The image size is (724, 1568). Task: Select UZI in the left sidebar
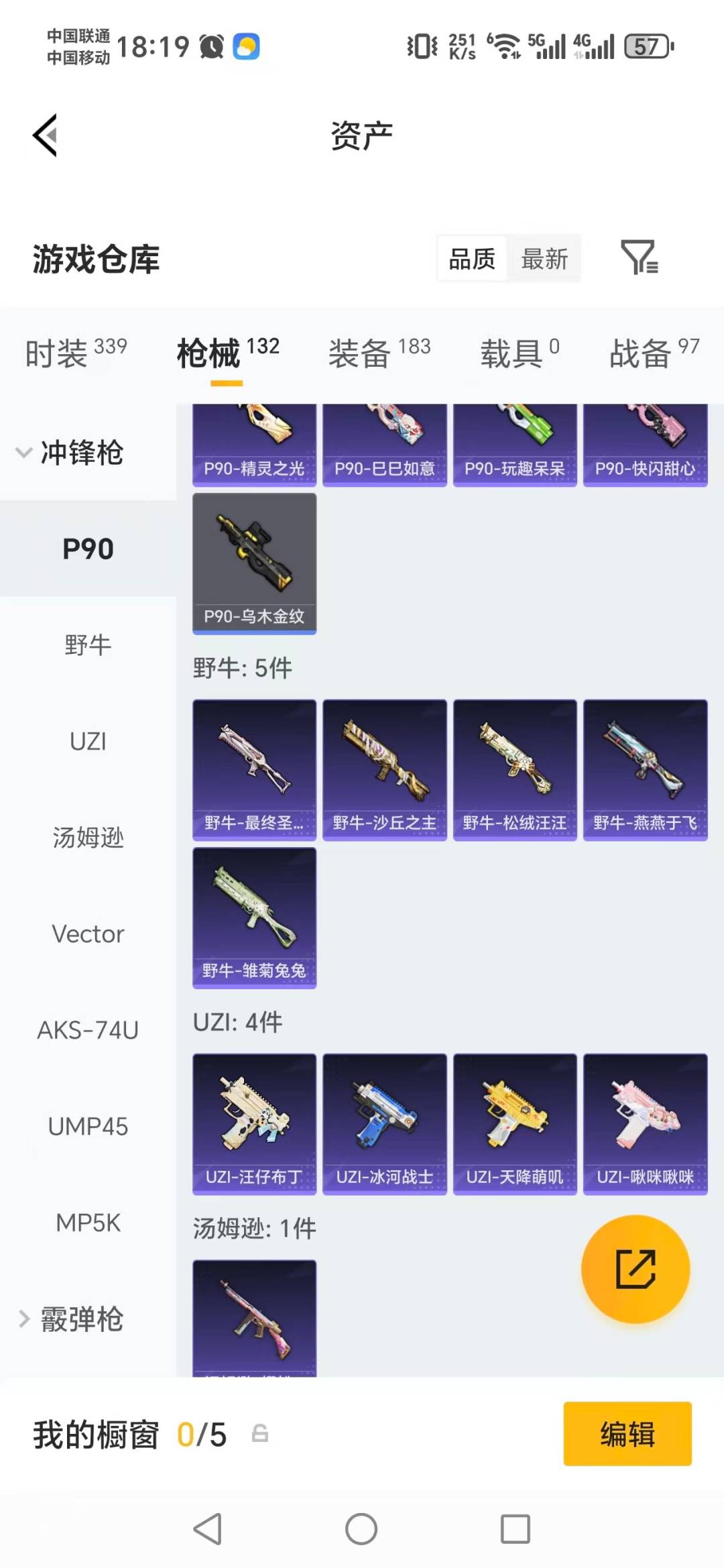(88, 741)
